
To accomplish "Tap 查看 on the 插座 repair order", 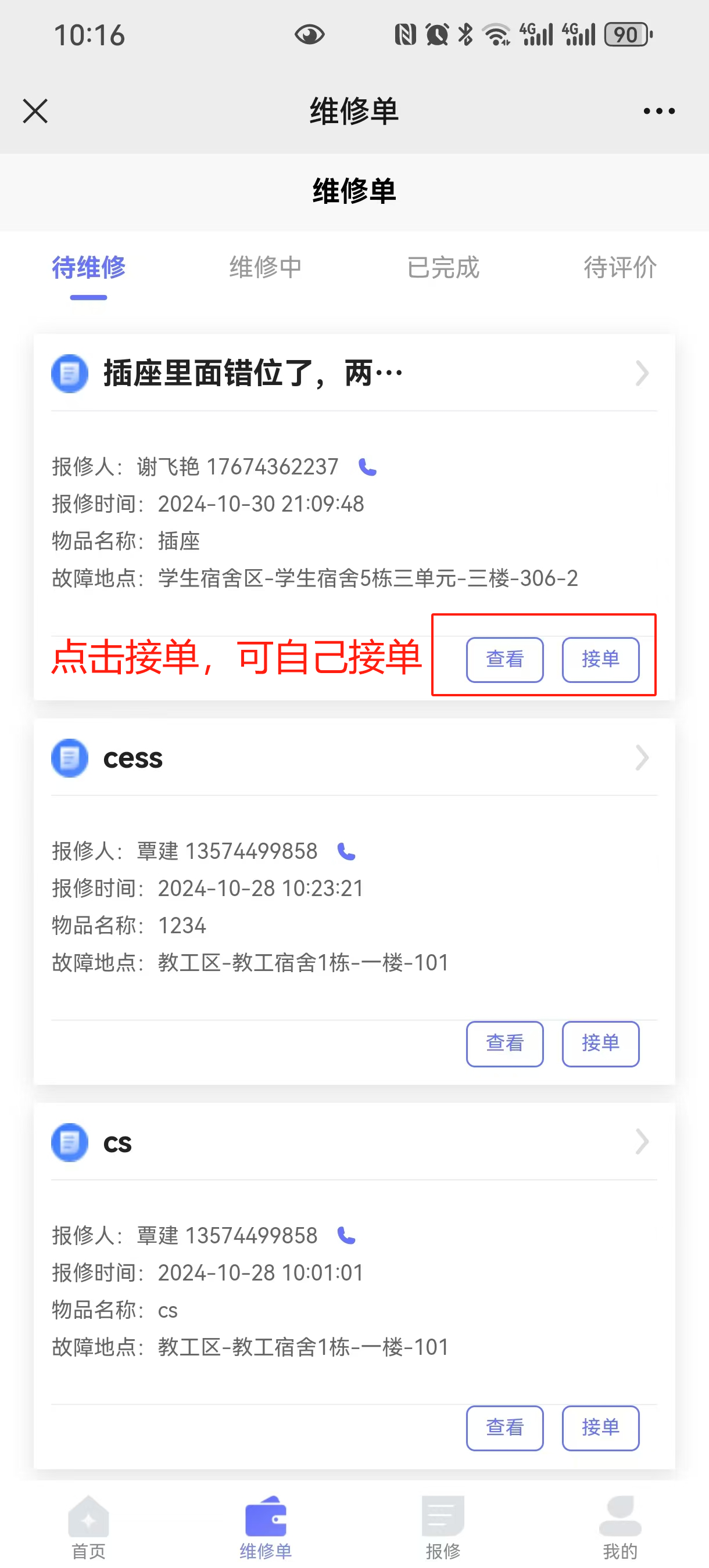I will (x=504, y=659).
